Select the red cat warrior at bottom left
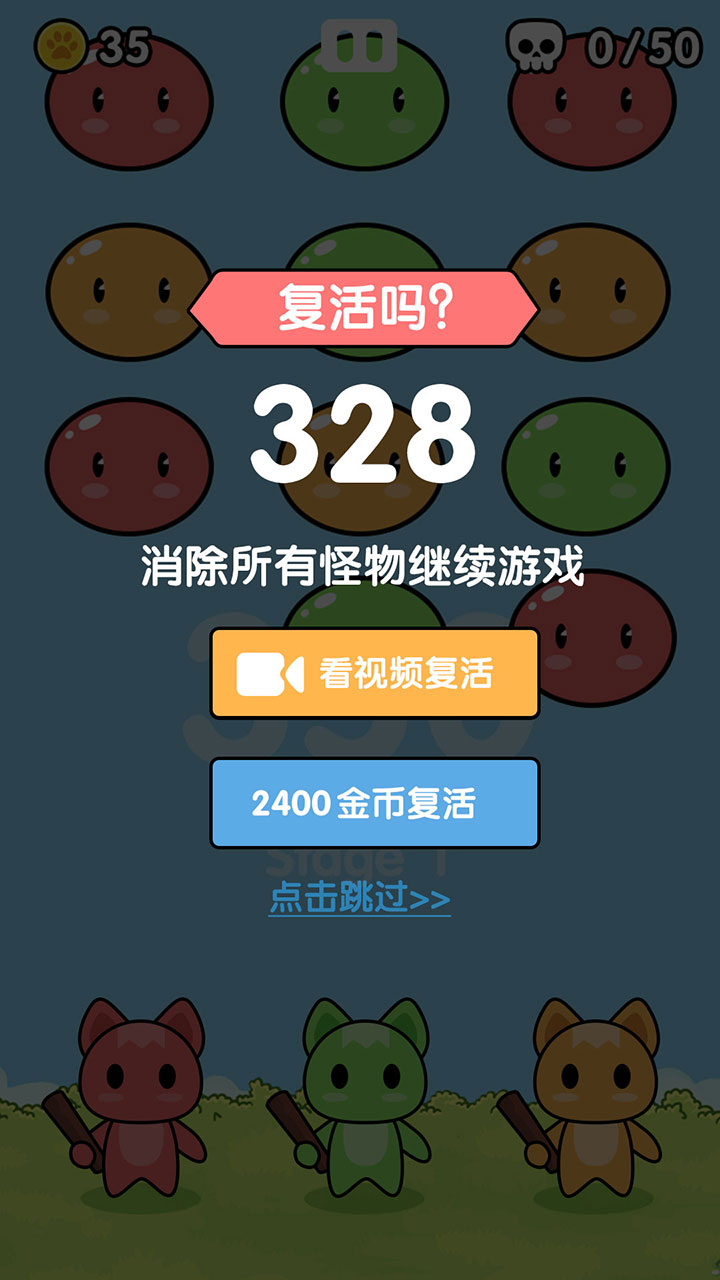Image resolution: width=720 pixels, height=1280 pixels. 140,1090
